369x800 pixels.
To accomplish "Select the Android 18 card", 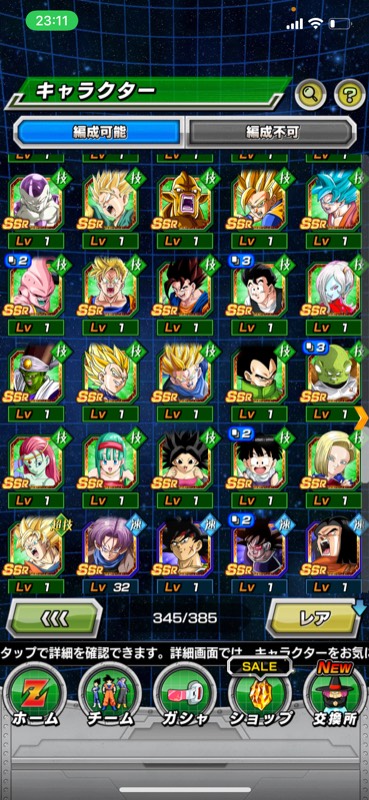I will (334, 467).
